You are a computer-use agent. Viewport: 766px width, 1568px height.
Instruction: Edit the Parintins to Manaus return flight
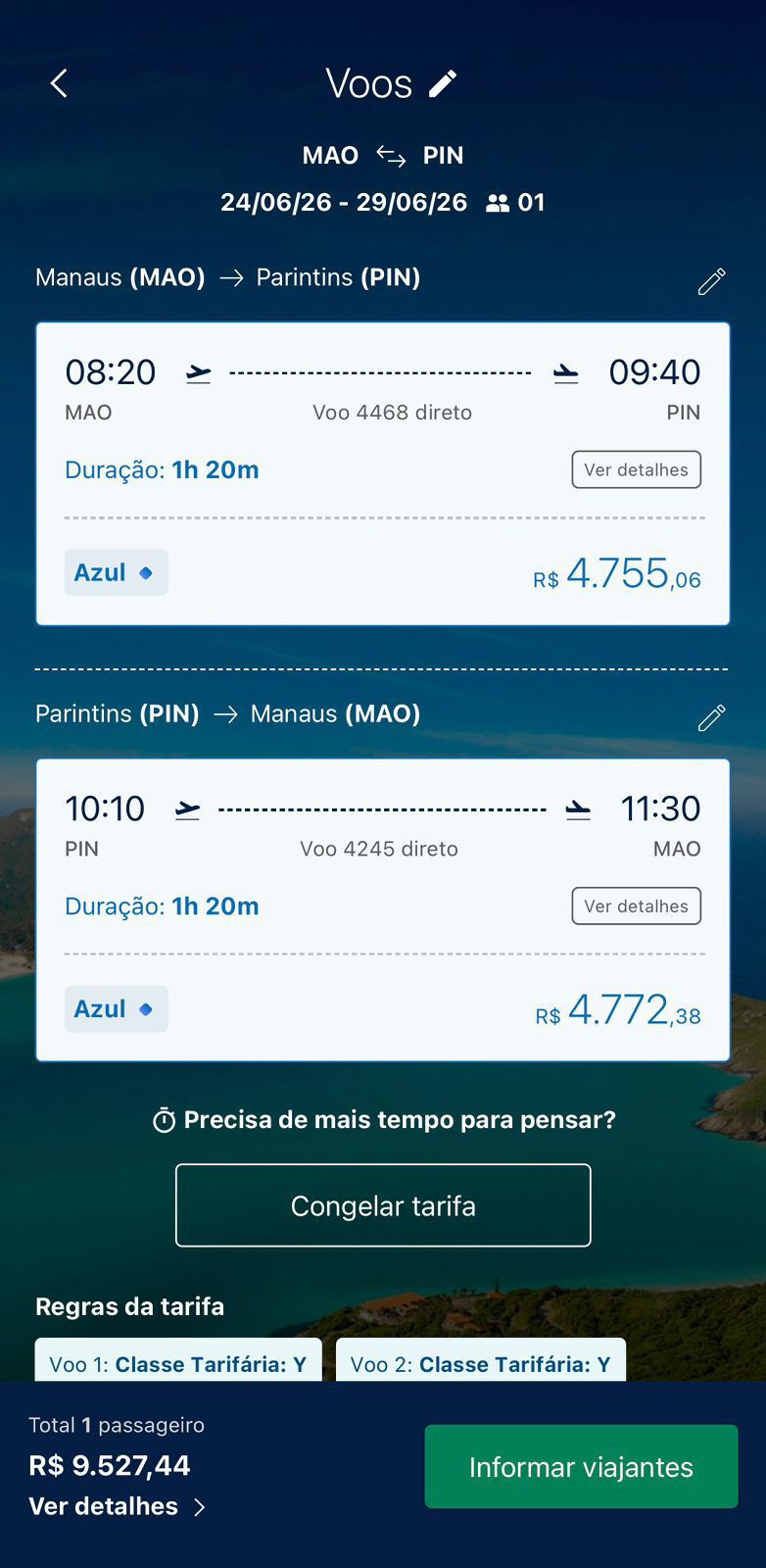pos(711,717)
